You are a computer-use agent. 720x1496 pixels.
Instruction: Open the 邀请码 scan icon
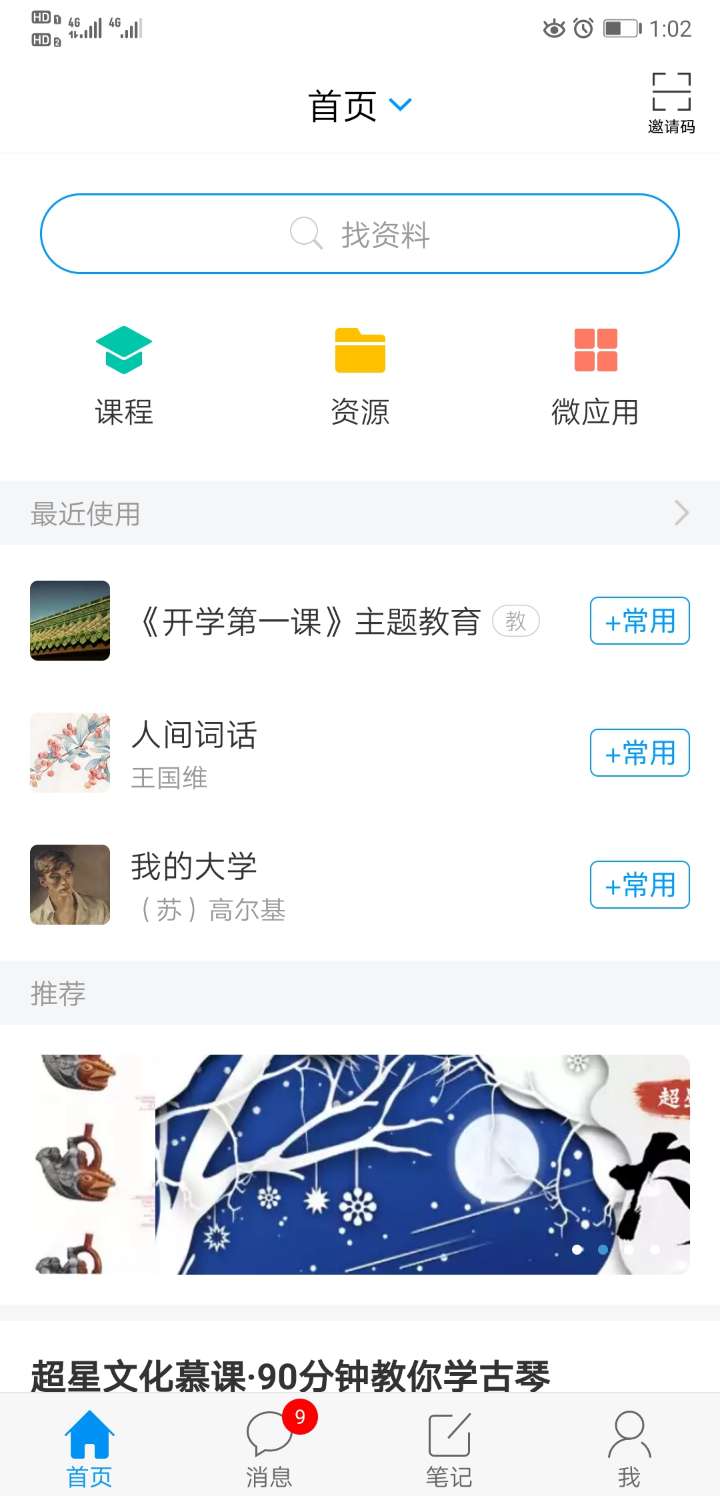671,100
